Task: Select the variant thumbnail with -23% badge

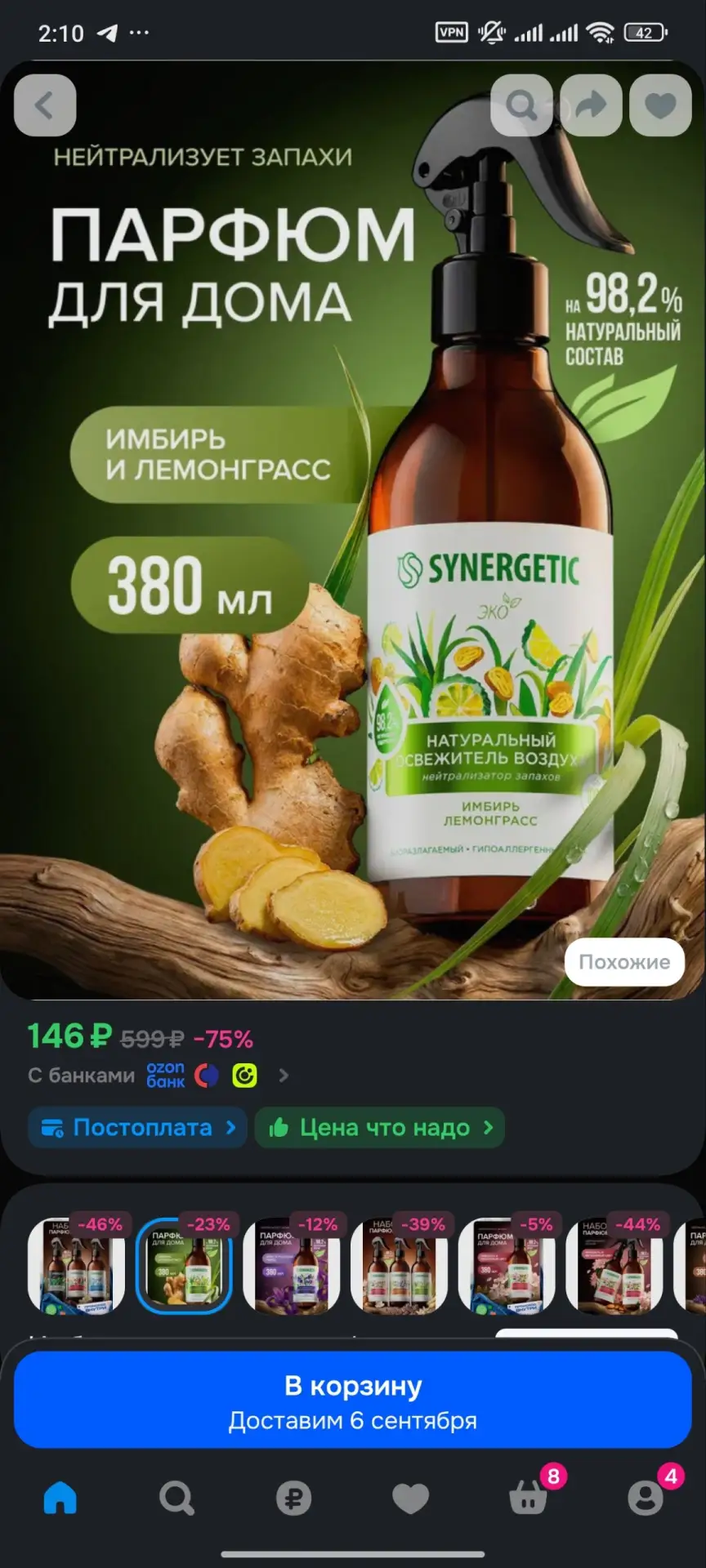Action: click(x=185, y=1265)
